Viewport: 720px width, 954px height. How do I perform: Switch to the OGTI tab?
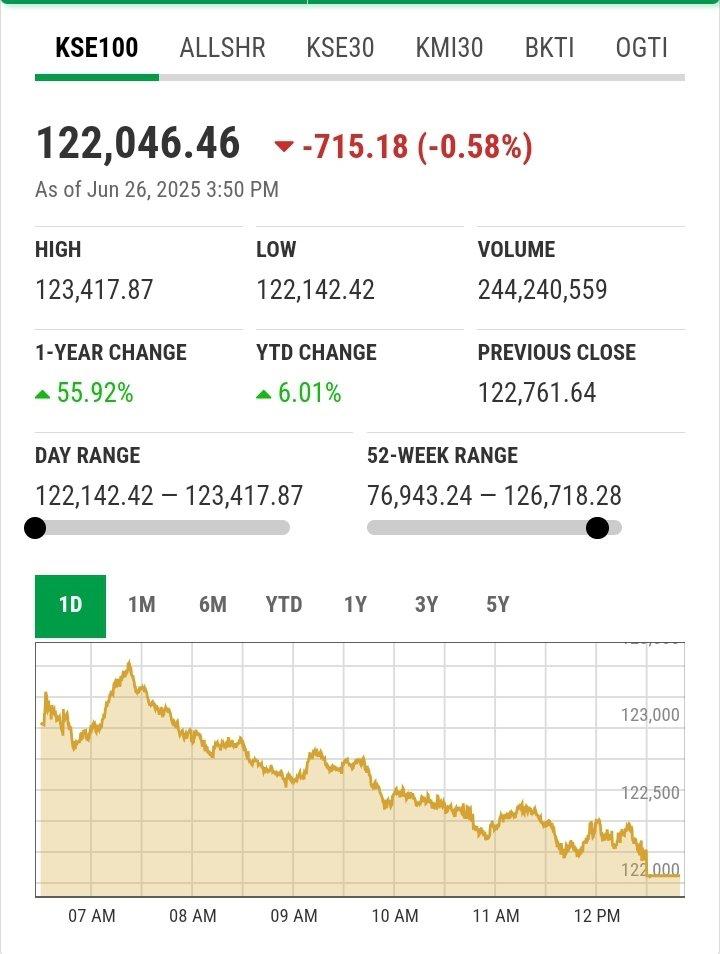(641, 47)
